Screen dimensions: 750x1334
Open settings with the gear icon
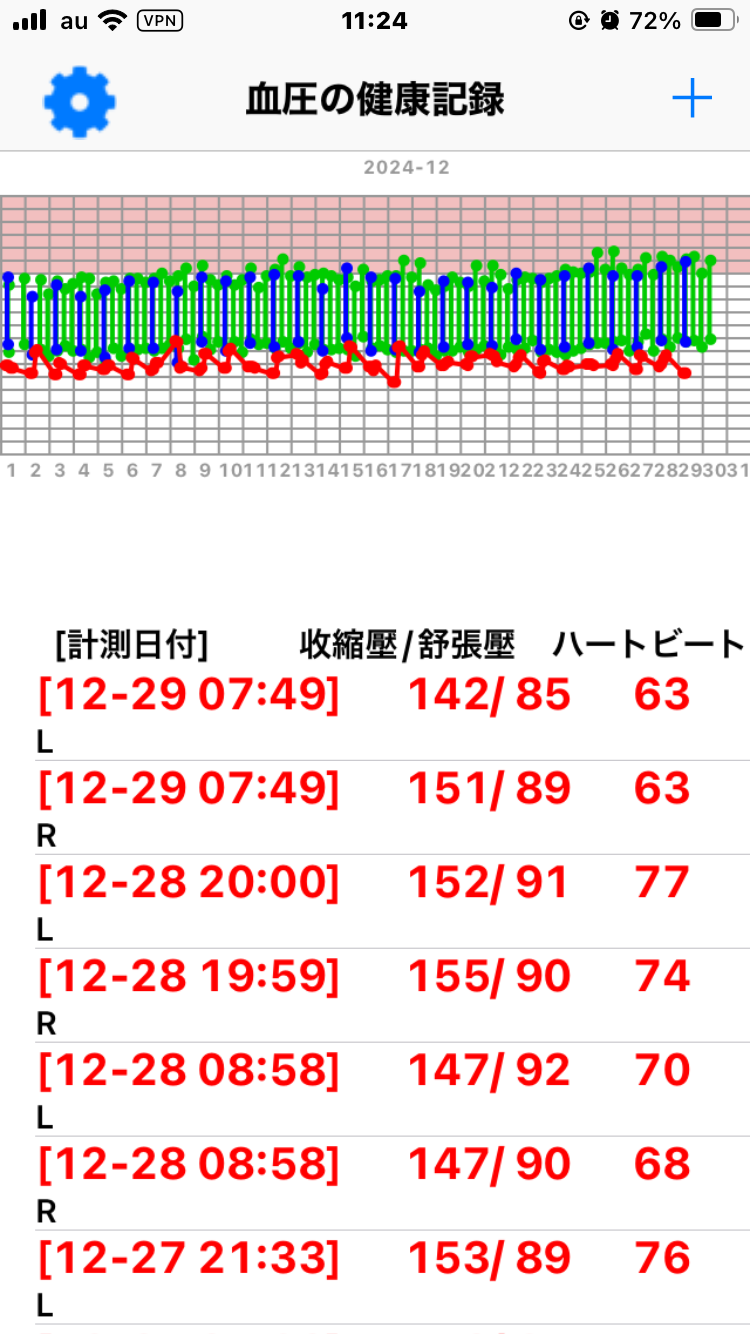pos(80,100)
